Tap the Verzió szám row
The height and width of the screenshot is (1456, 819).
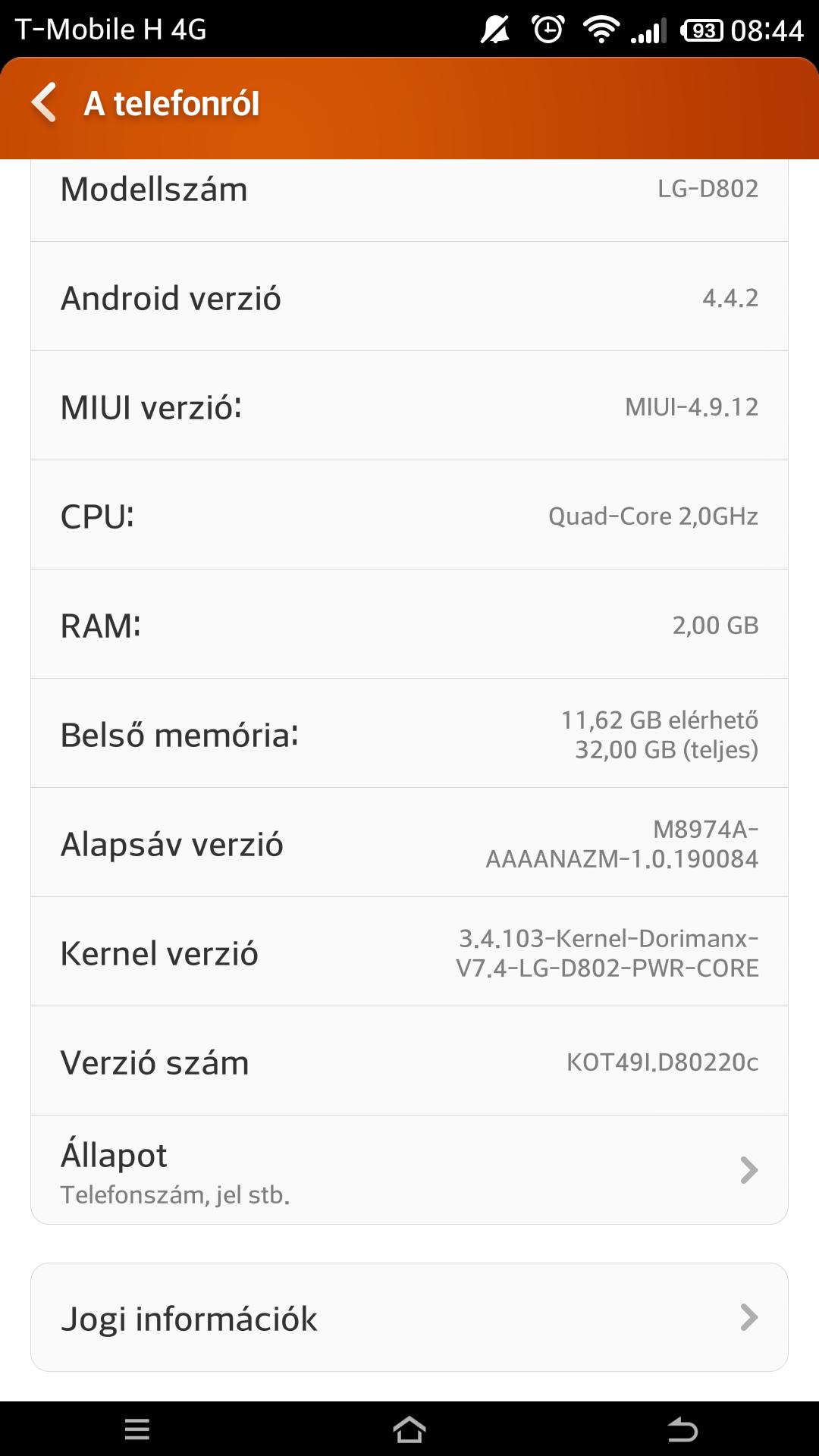click(409, 1061)
